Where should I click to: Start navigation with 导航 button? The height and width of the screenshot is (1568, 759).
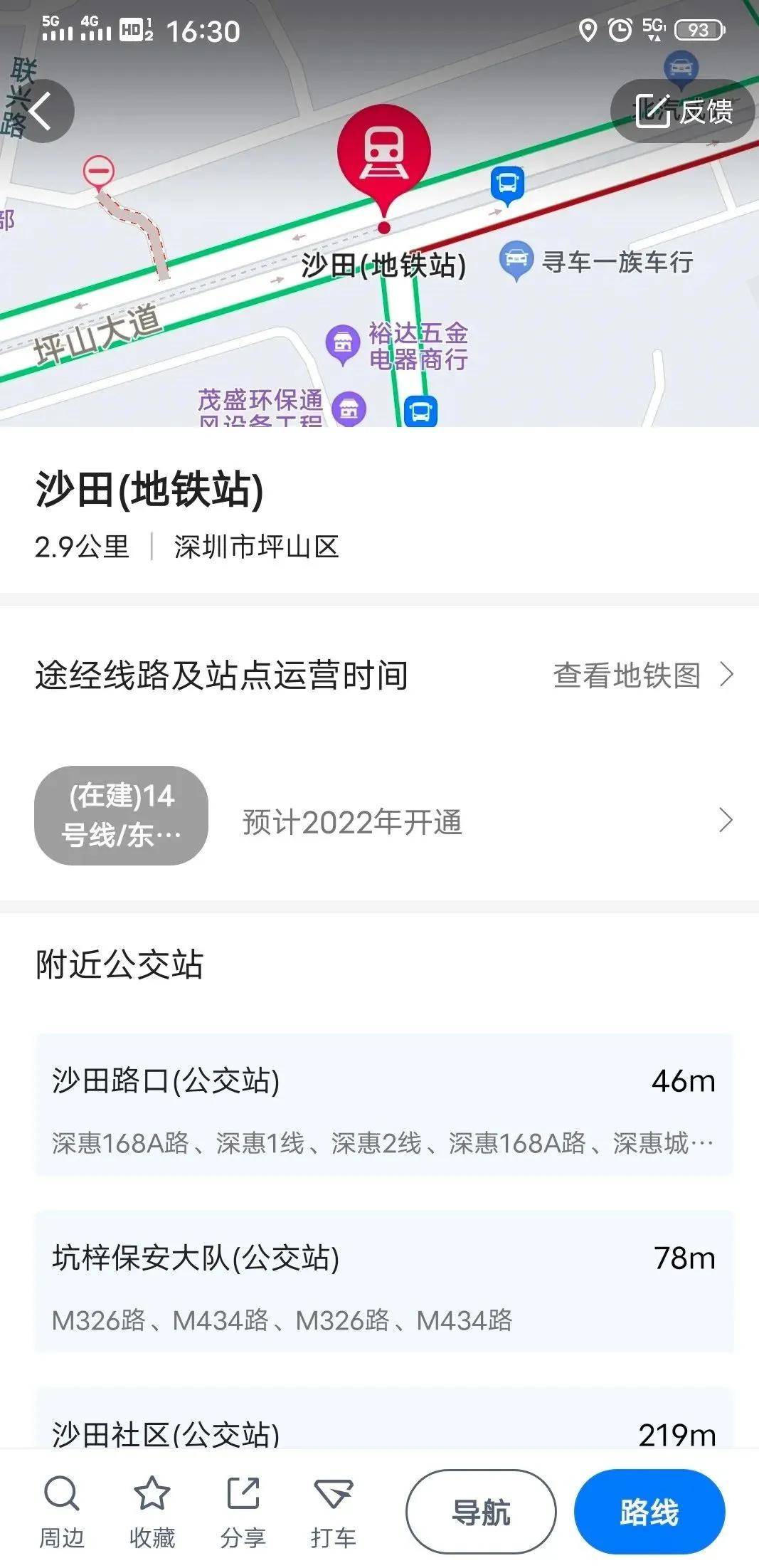481,1512
